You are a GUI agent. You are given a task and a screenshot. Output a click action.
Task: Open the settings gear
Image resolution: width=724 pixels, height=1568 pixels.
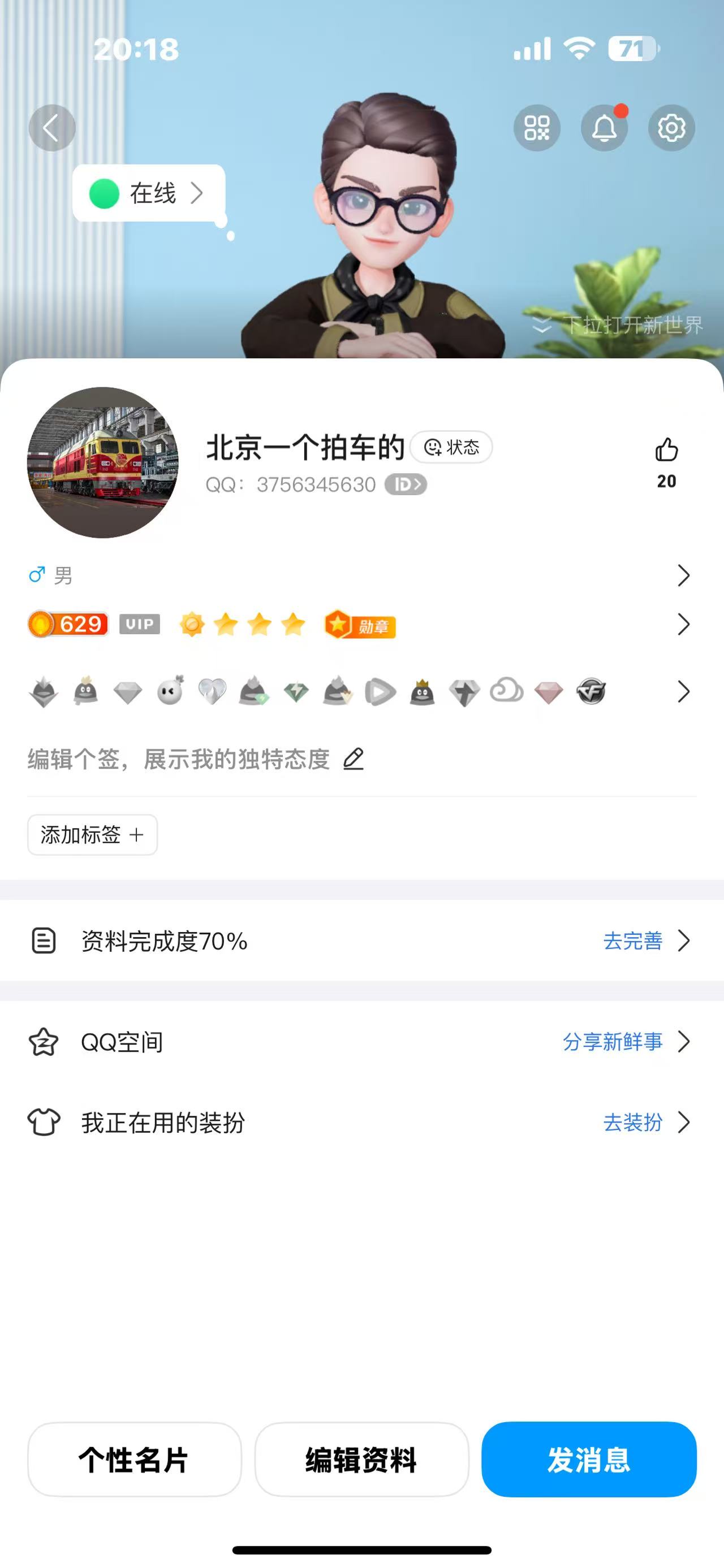(671, 128)
